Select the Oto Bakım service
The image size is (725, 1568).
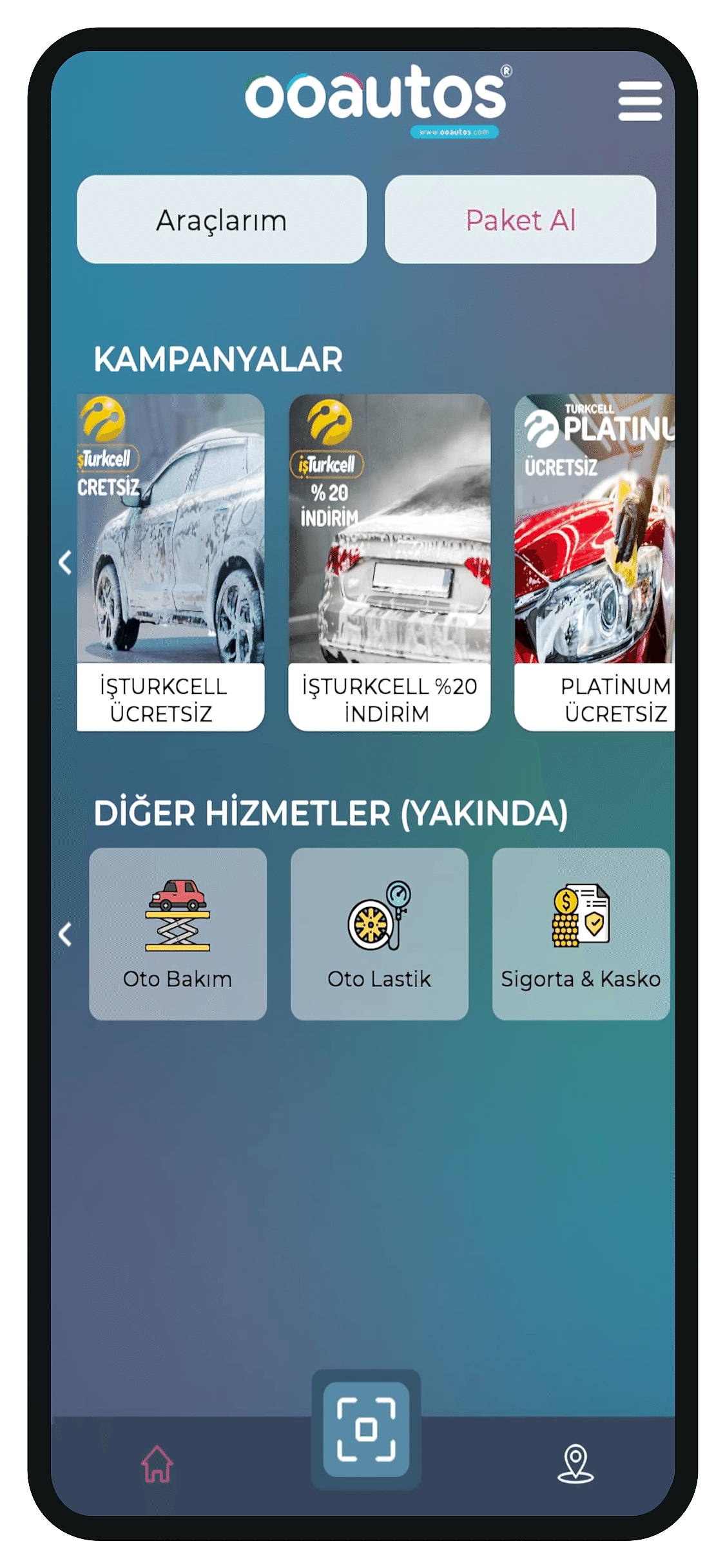(178, 933)
